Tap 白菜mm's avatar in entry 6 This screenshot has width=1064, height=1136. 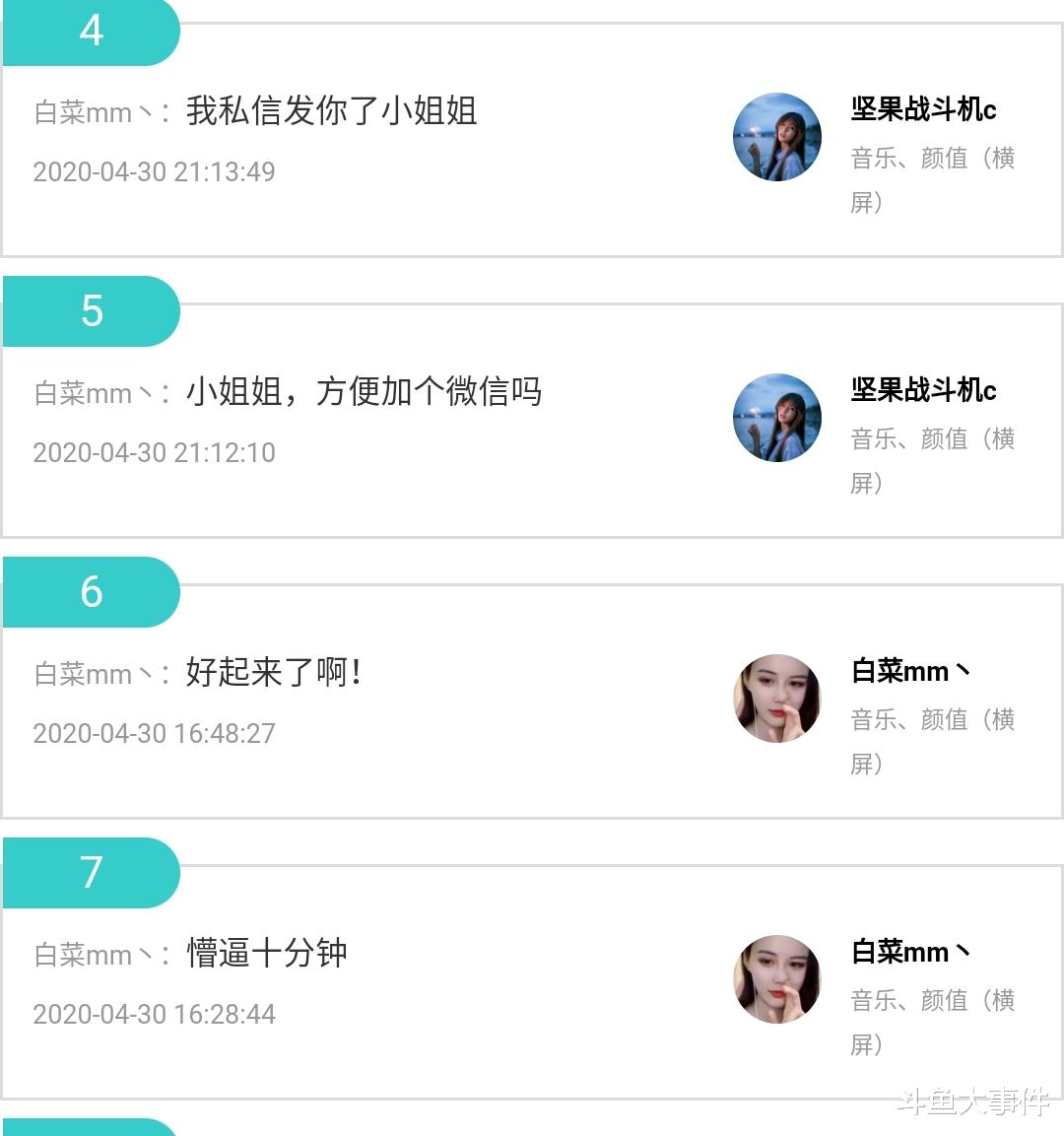[777, 699]
